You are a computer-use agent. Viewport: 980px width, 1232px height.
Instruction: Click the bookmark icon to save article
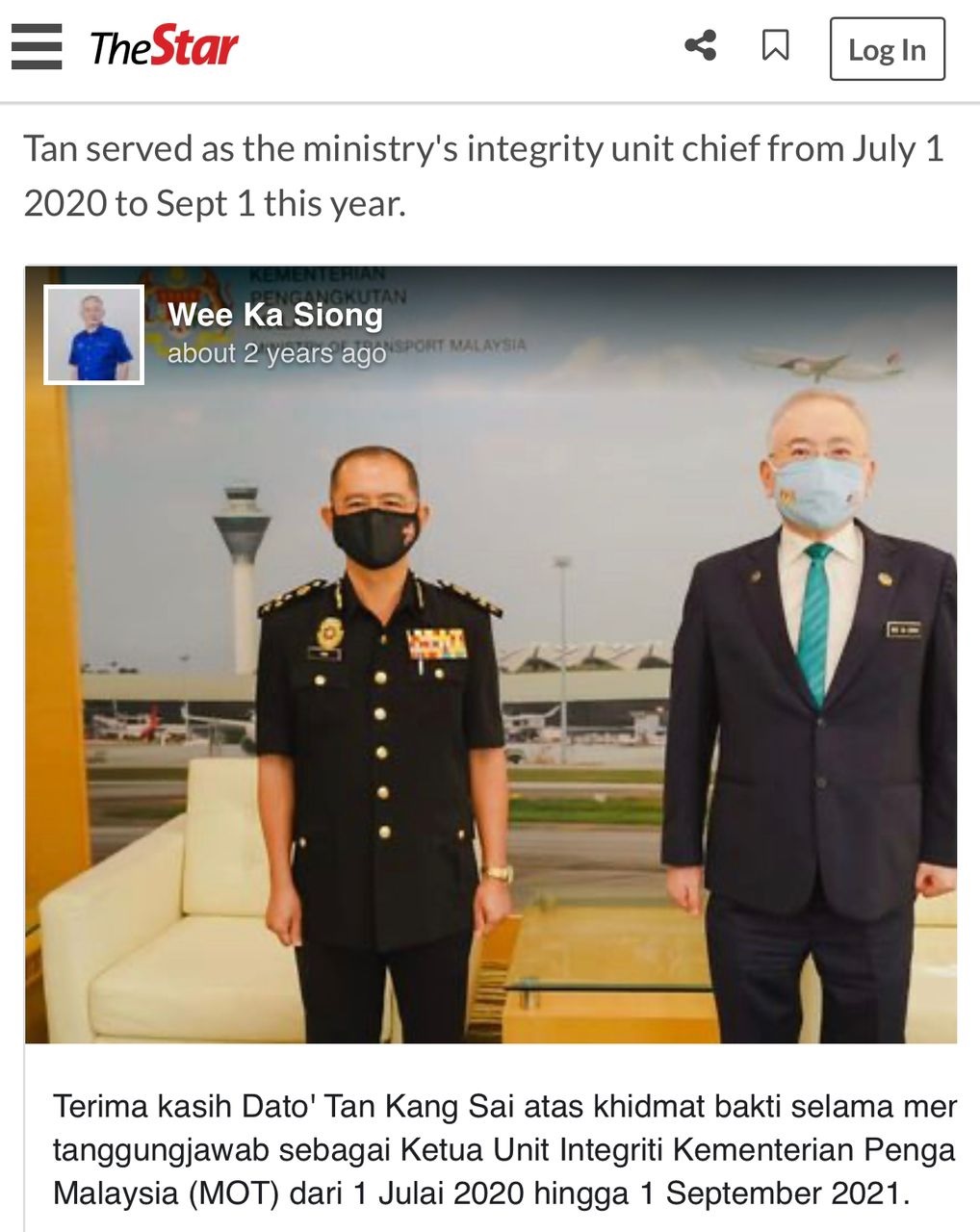coord(776,44)
